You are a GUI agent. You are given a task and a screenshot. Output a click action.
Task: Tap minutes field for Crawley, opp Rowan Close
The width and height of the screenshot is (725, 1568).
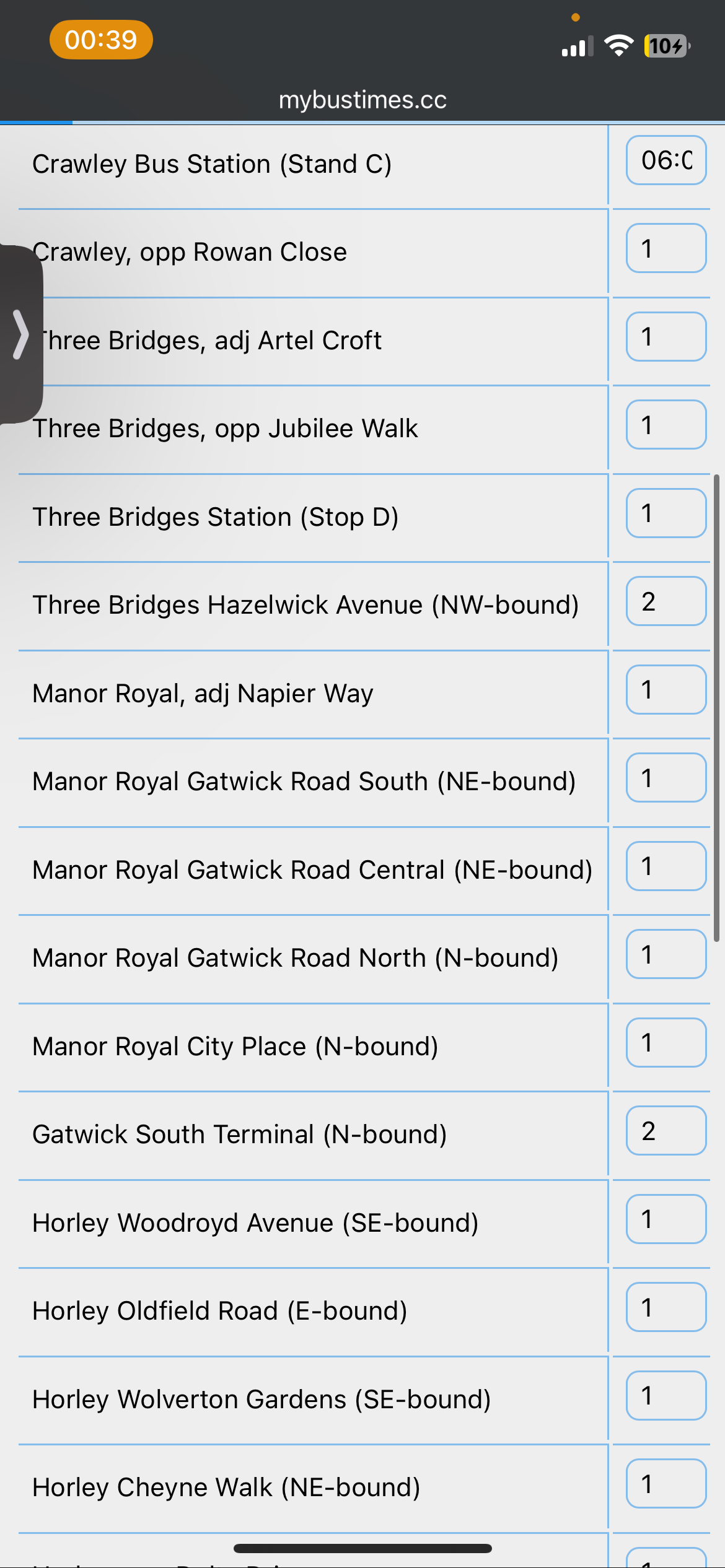[666, 248]
